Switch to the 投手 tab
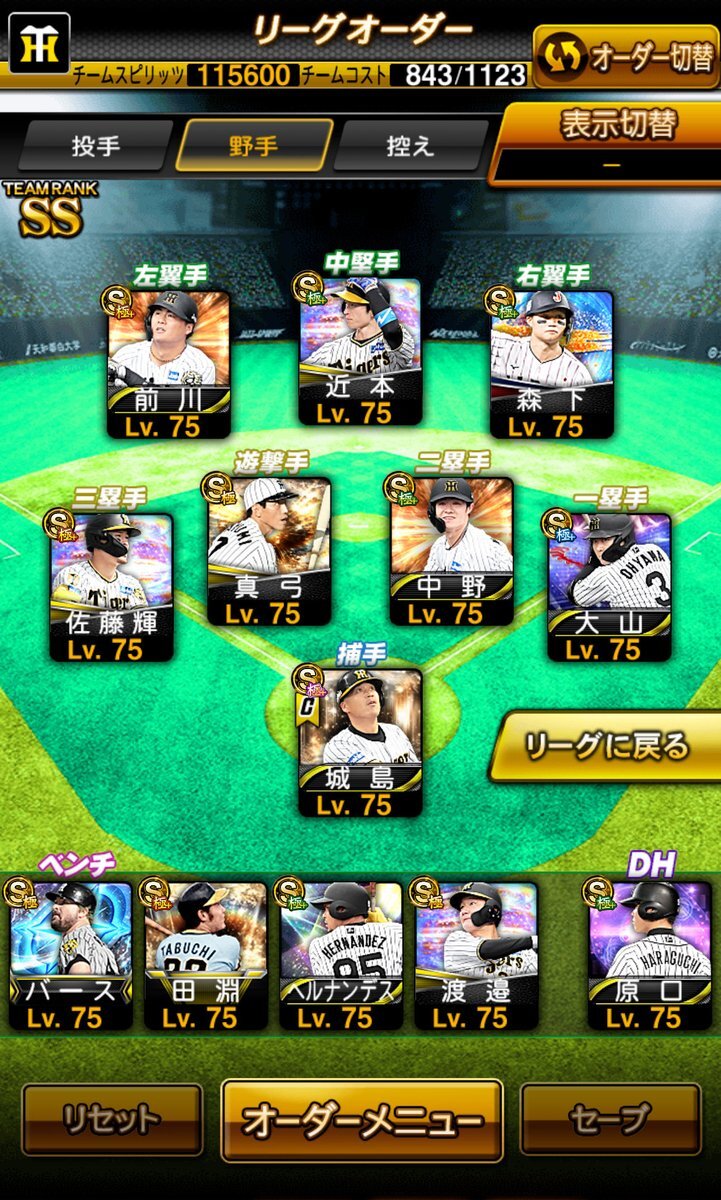The width and height of the screenshot is (721, 1200). [96, 145]
